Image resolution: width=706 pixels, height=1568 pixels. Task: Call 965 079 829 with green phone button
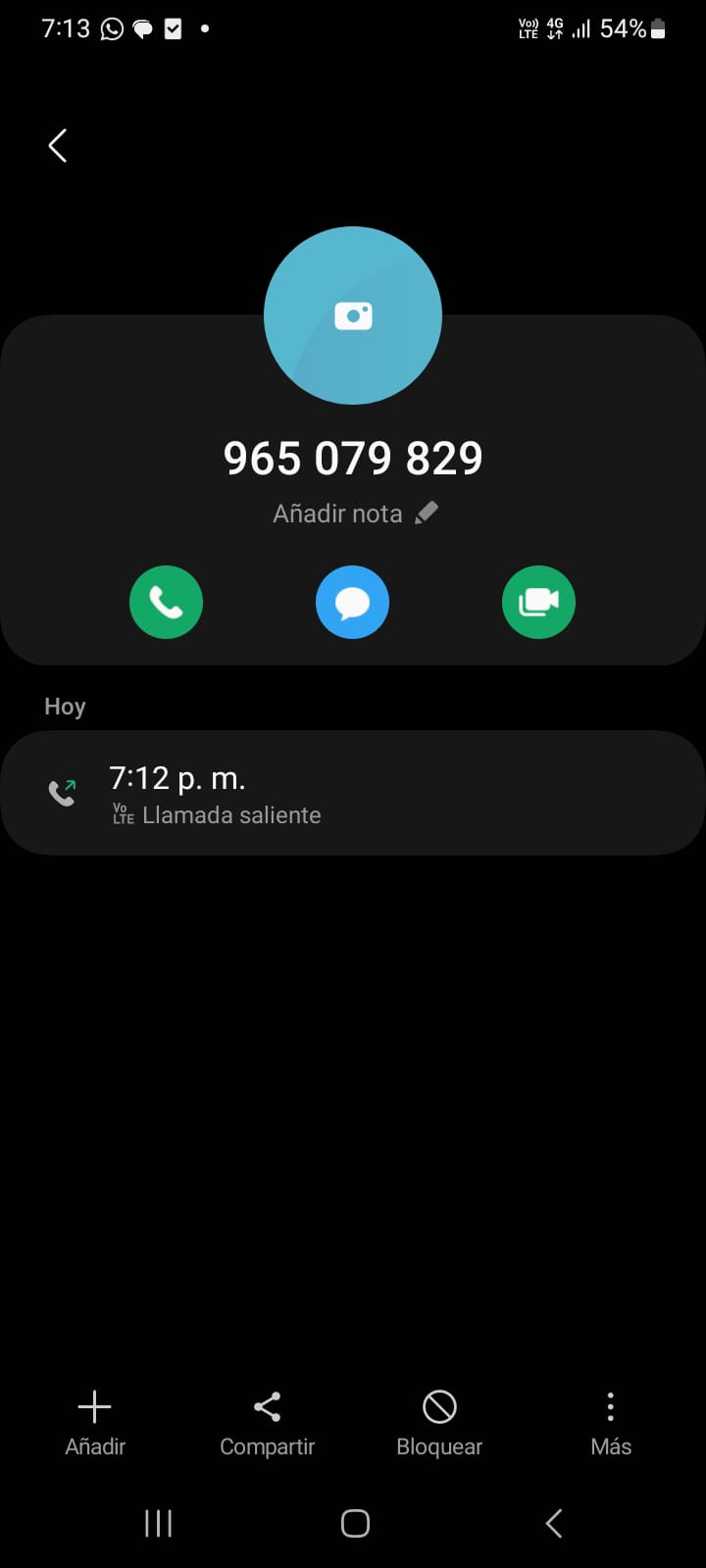[x=166, y=602]
